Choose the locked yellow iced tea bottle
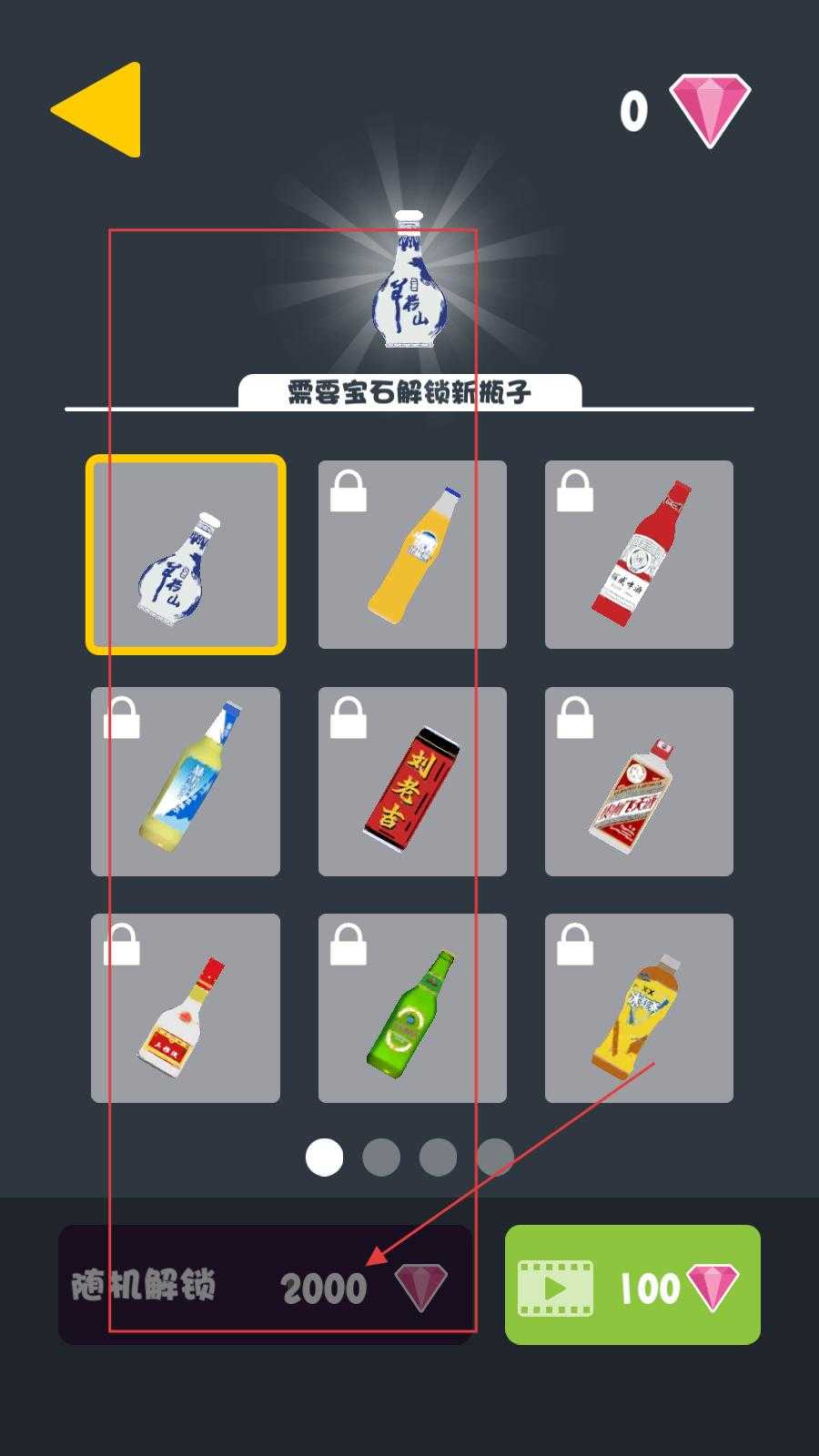The width and height of the screenshot is (819, 1456). 639,1008
